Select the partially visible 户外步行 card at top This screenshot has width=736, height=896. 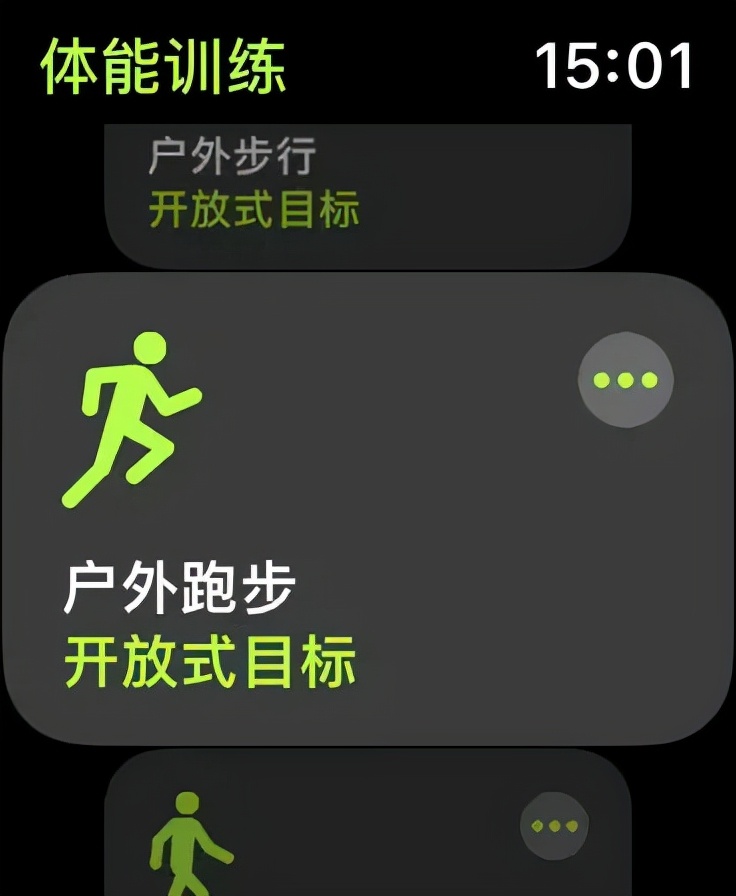tap(368, 180)
